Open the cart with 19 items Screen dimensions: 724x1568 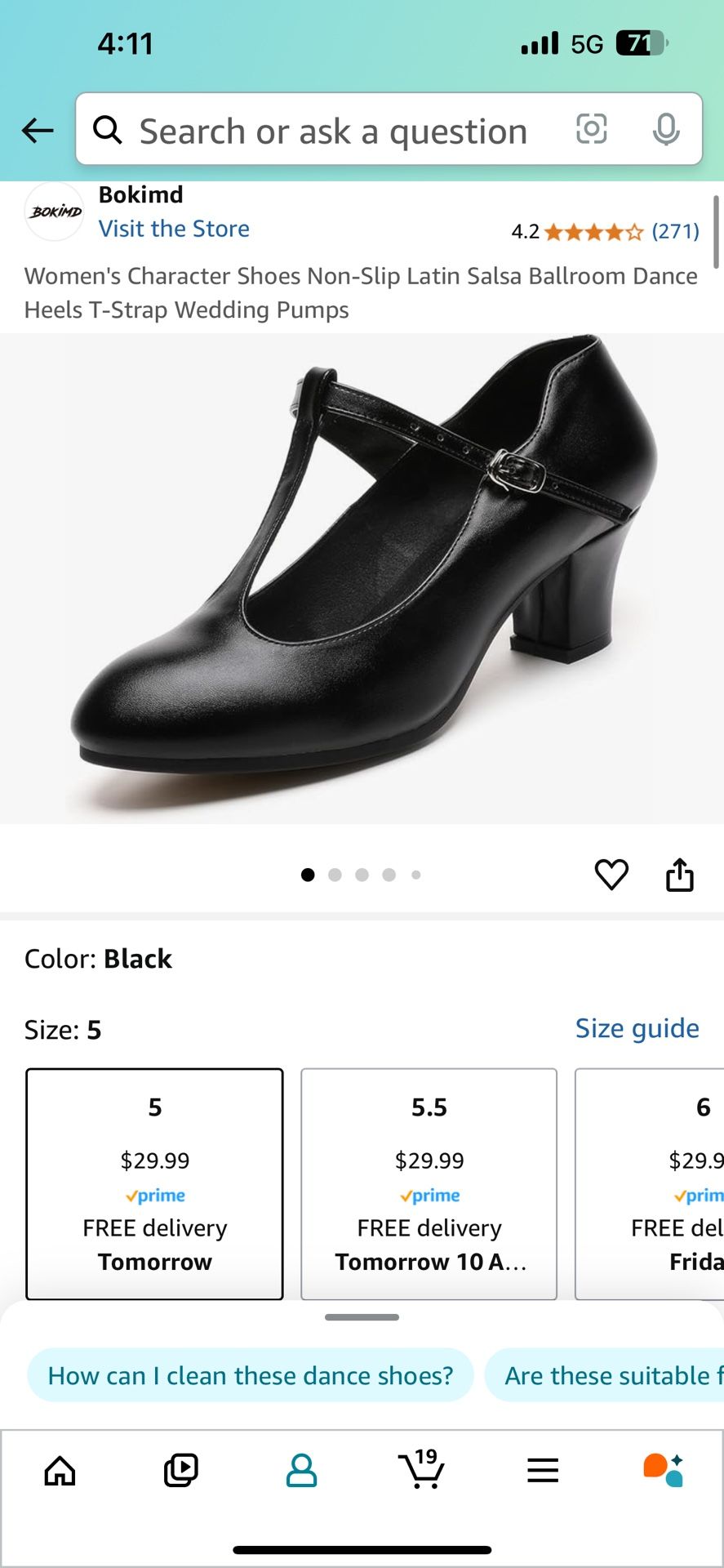(421, 1471)
